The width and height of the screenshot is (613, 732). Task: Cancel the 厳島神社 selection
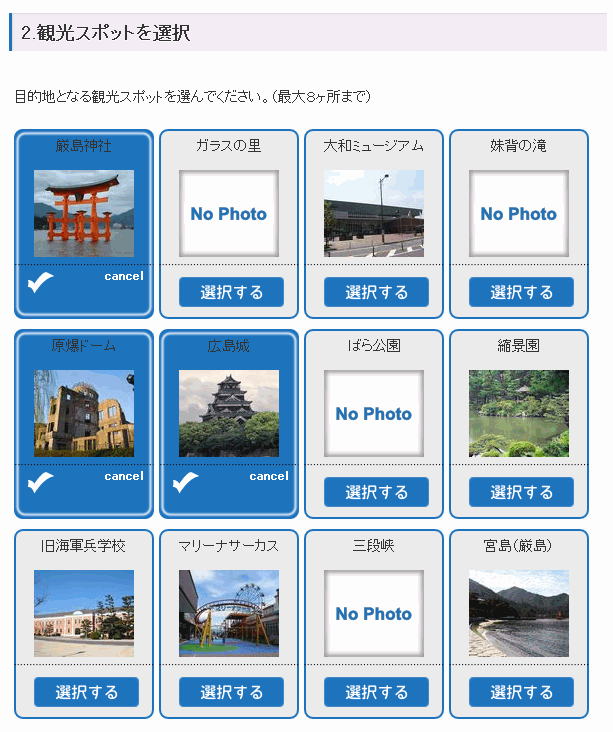[123, 276]
